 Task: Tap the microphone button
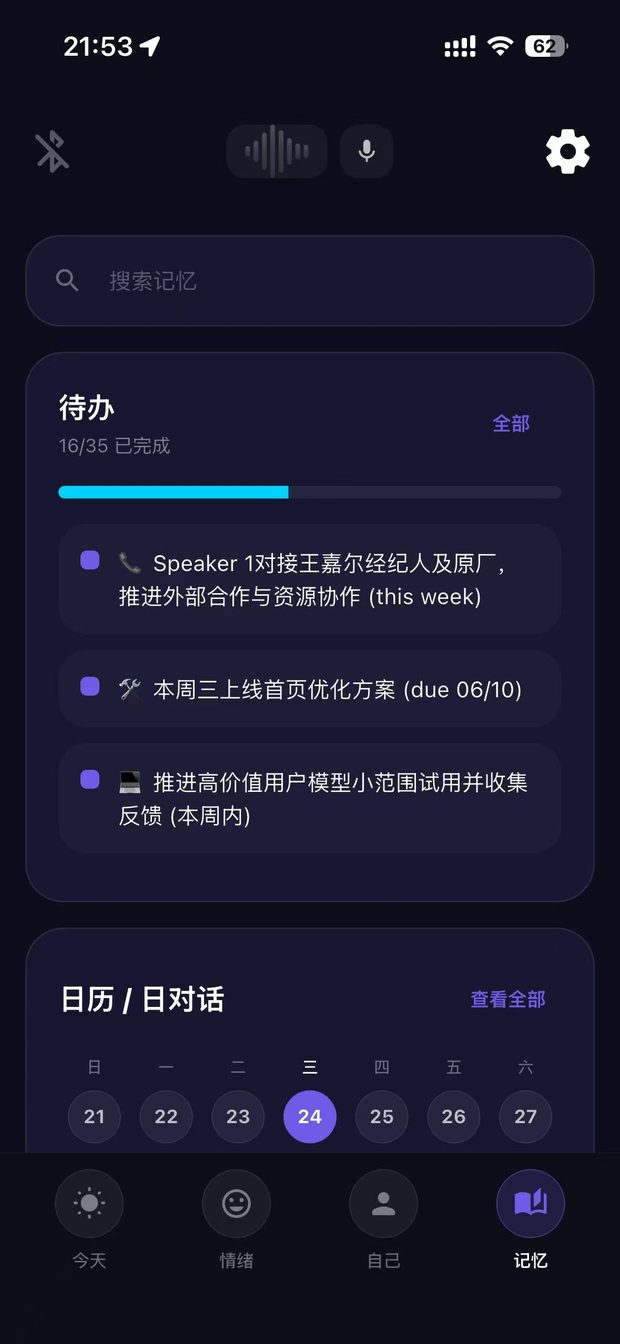pyautogui.click(x=367, y=152)
